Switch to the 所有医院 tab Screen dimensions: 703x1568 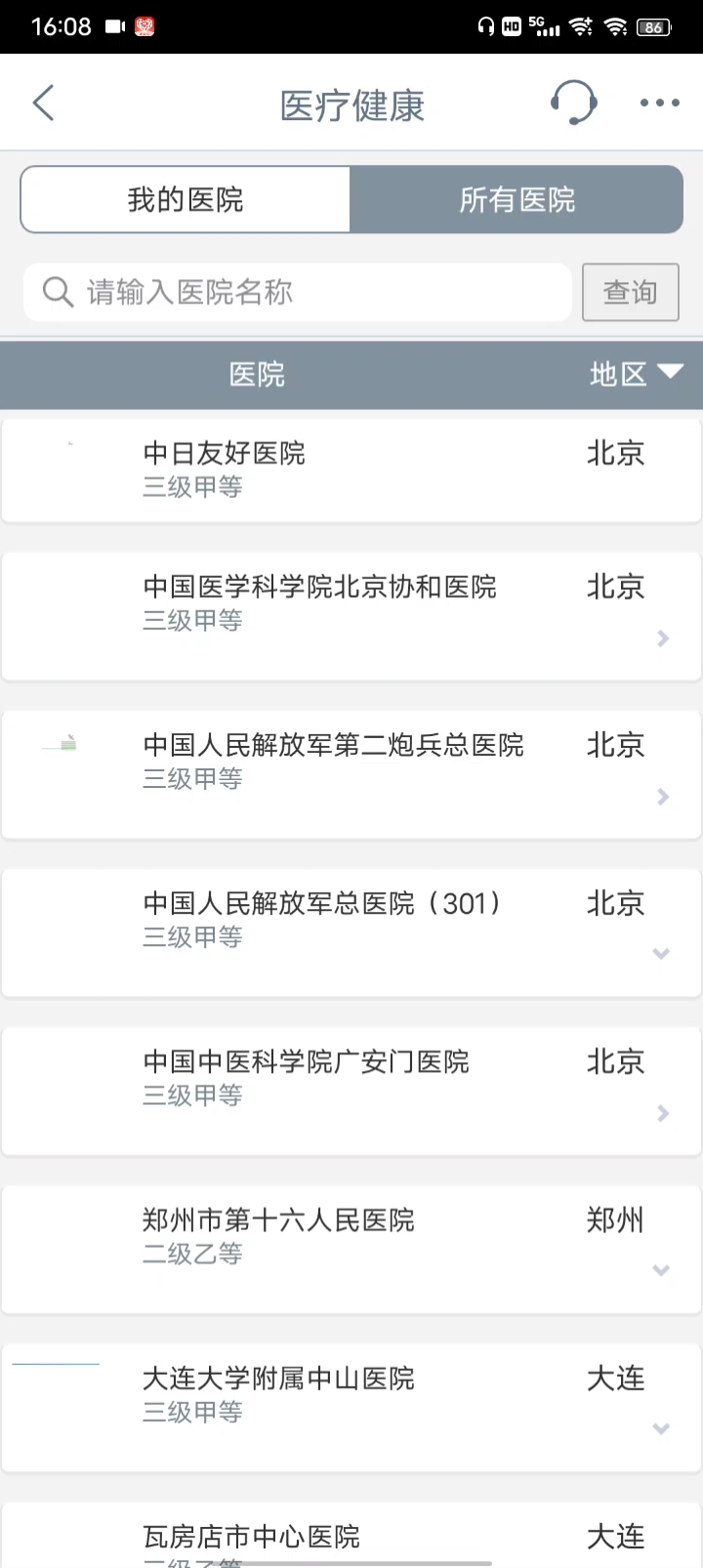(517, 199)
